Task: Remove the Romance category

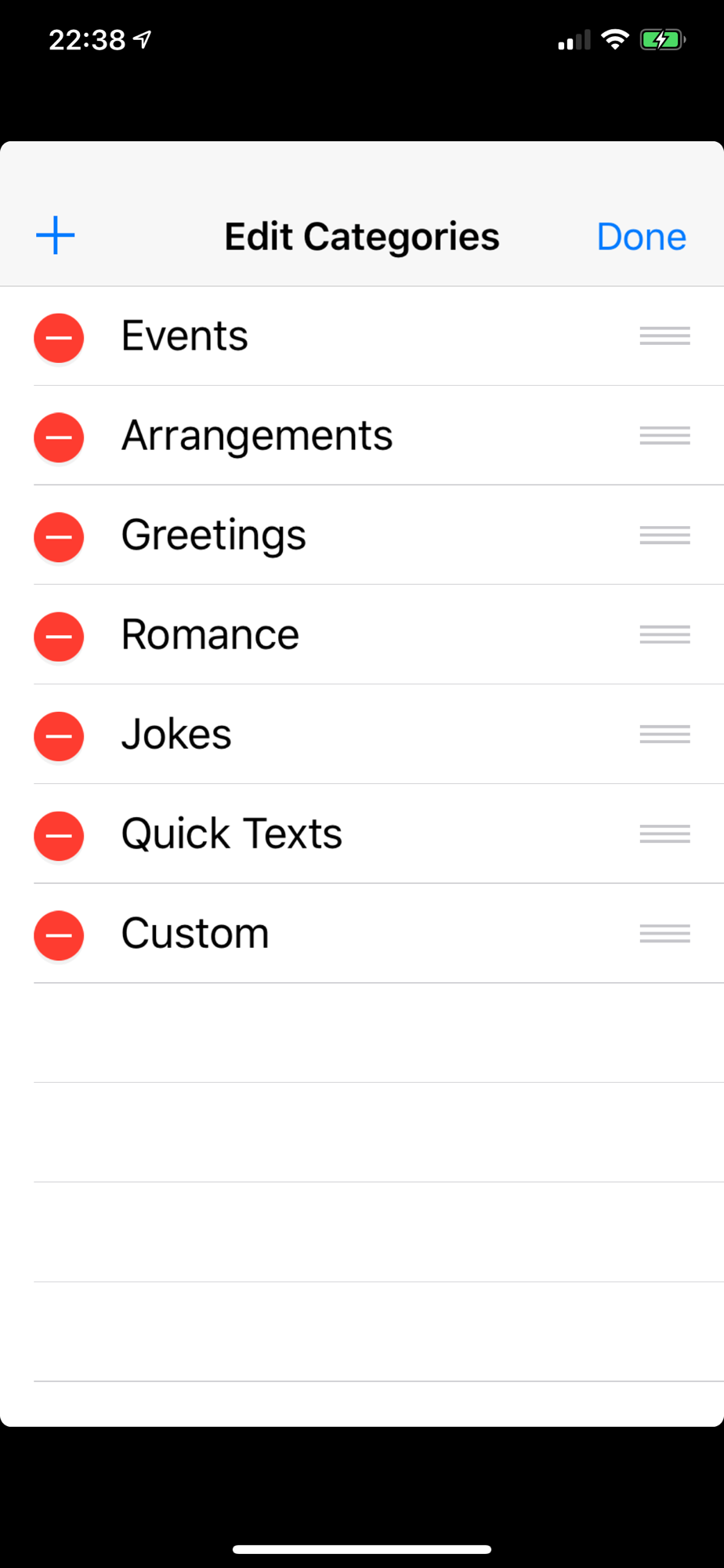Action: (59, 637)
